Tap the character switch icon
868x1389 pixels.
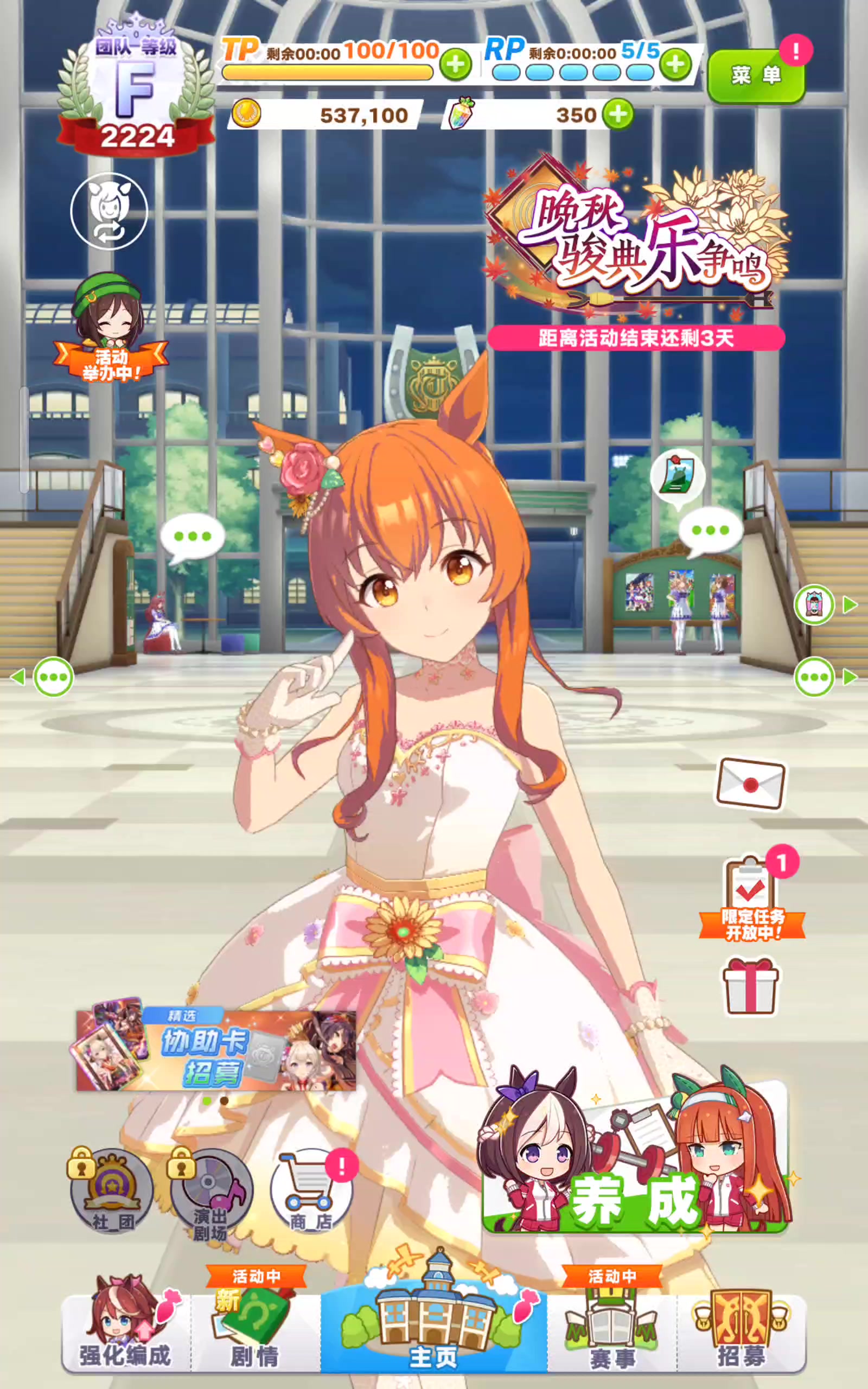point(109,211)
